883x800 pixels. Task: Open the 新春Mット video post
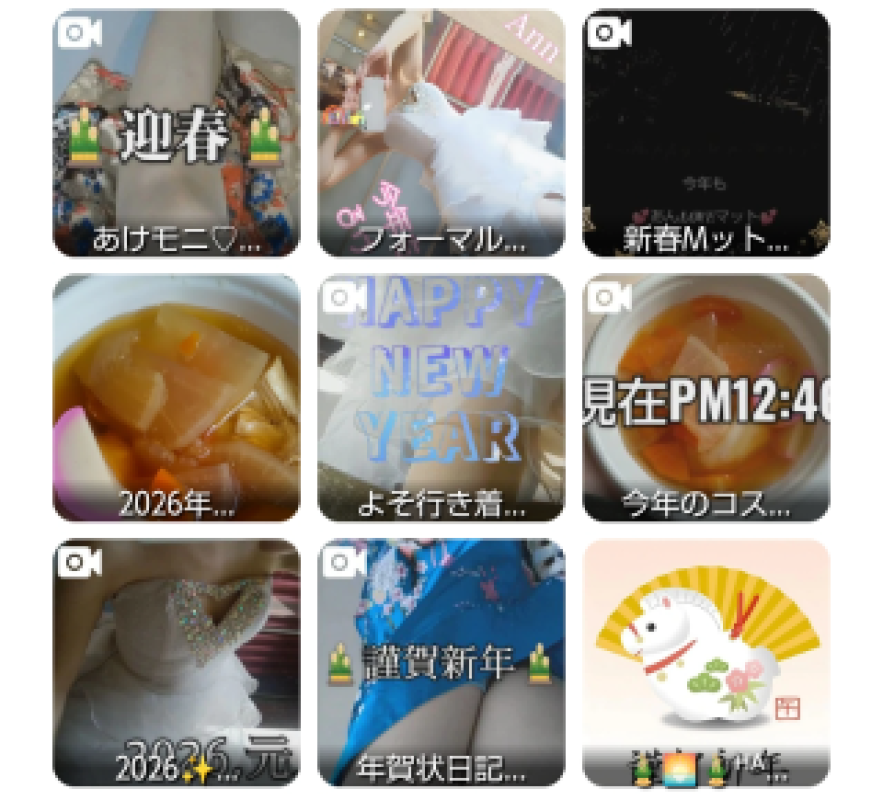[x=706, y=133]
